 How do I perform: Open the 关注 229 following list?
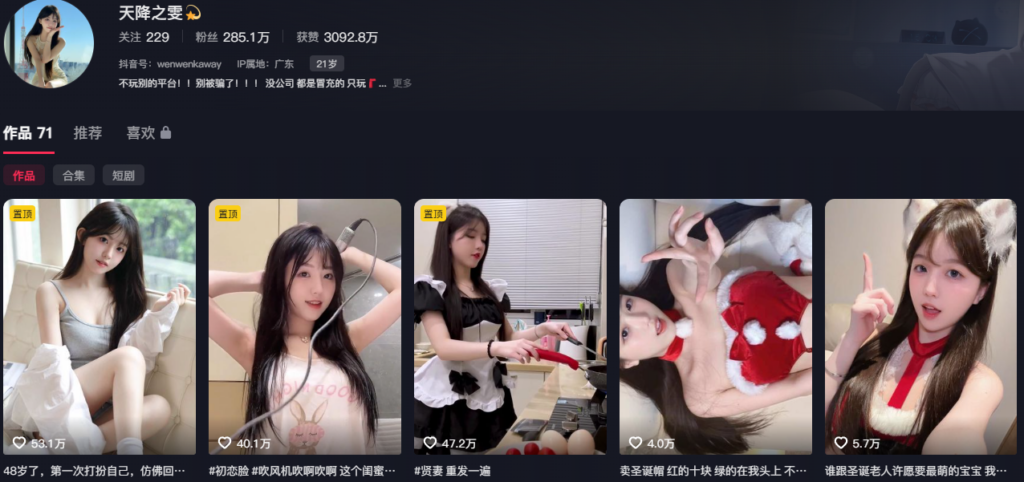pos(144,37)
